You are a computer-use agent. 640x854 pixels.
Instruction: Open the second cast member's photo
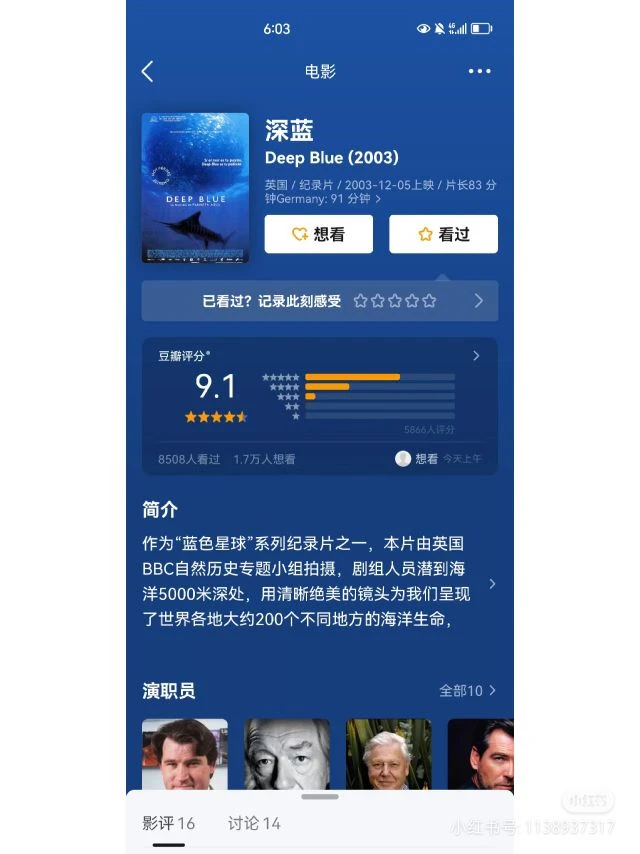[x=286, y=754]
